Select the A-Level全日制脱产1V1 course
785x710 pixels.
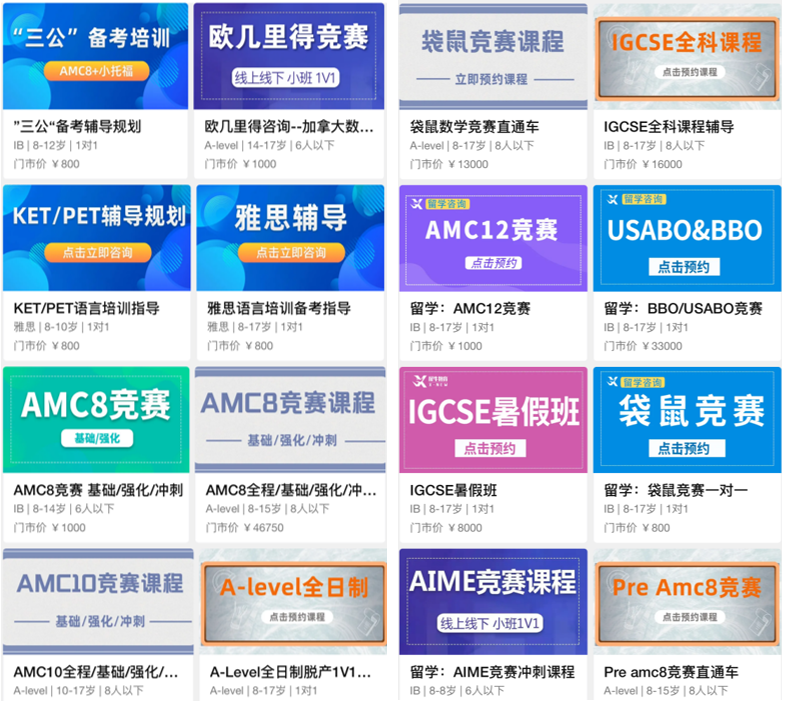(x=290, y=672)
